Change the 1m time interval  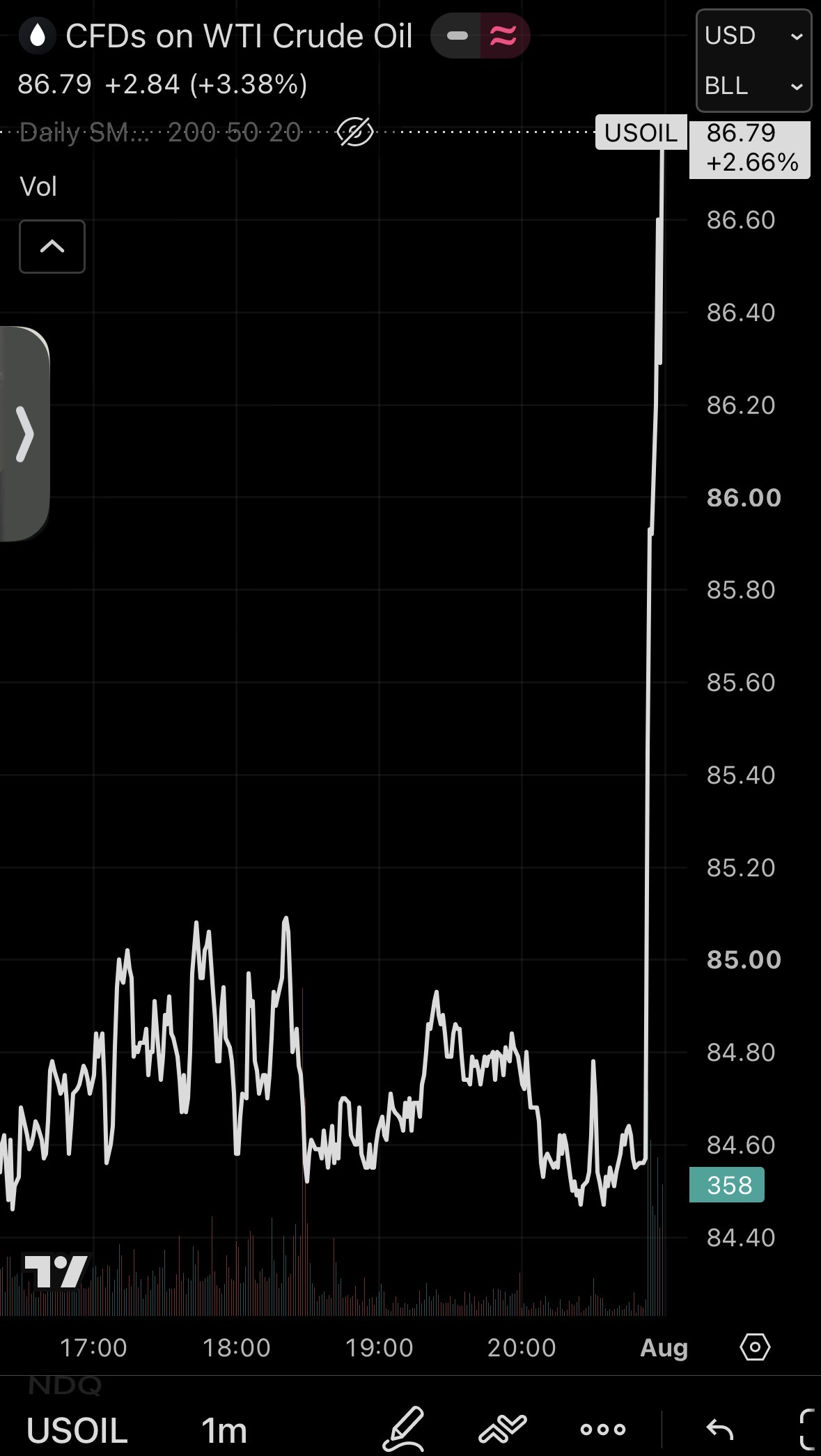[224, 1430]
